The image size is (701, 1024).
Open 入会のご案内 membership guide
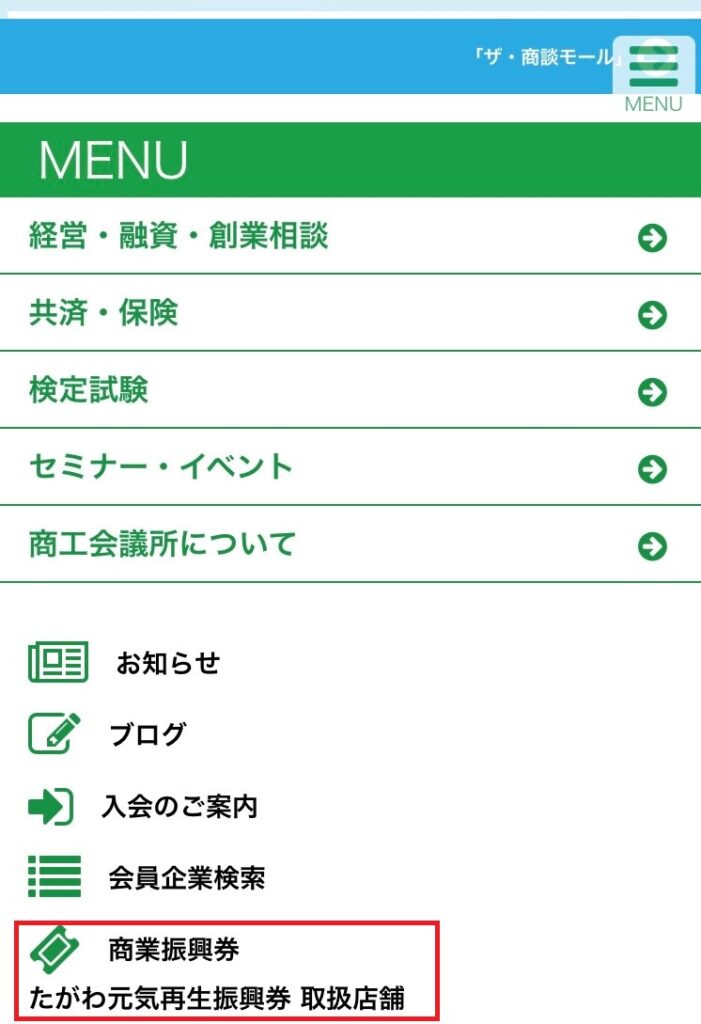(179, 807)
